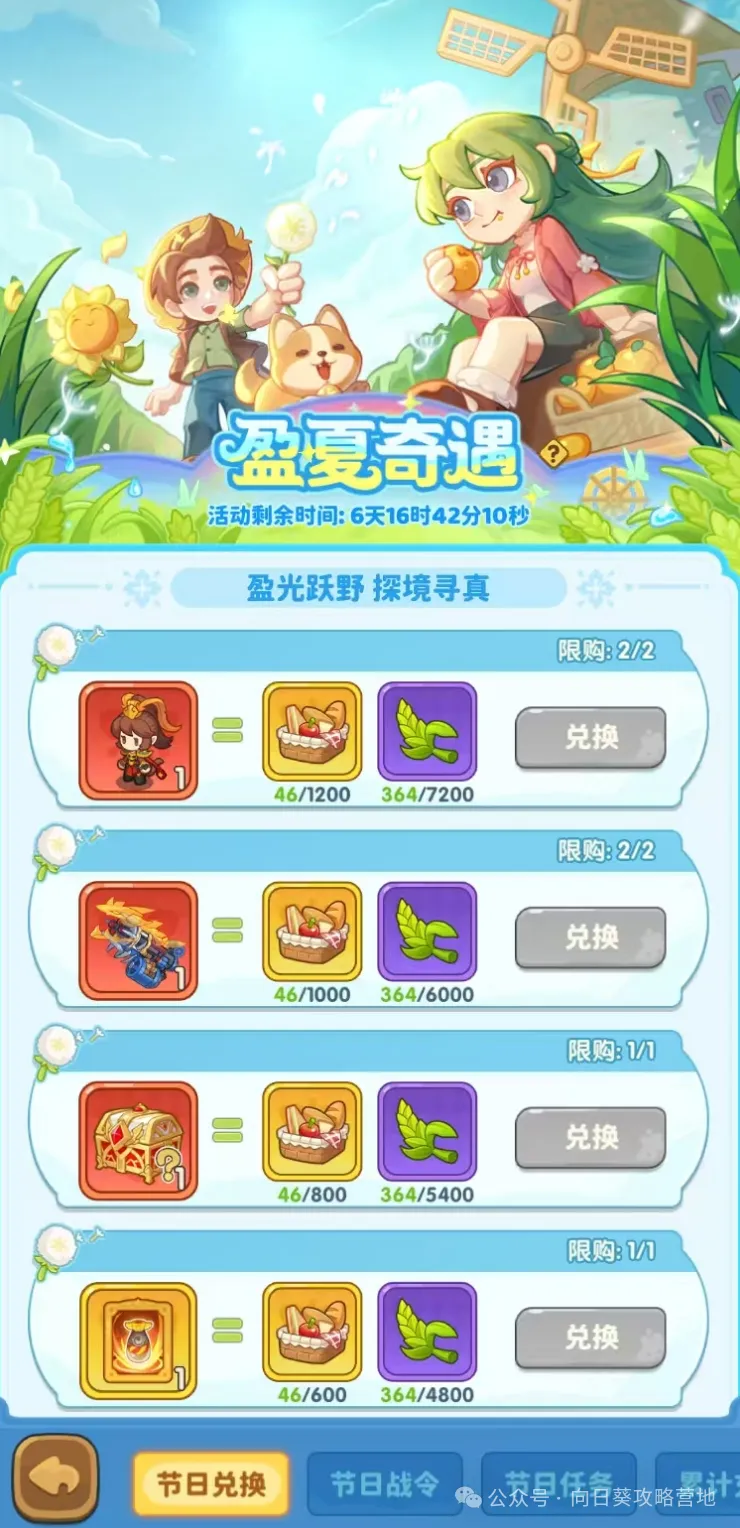The width and height of the screenshot is (740, 1528).
Task: View the cannon weapon reward icon
Action: (x=138, y=940)
